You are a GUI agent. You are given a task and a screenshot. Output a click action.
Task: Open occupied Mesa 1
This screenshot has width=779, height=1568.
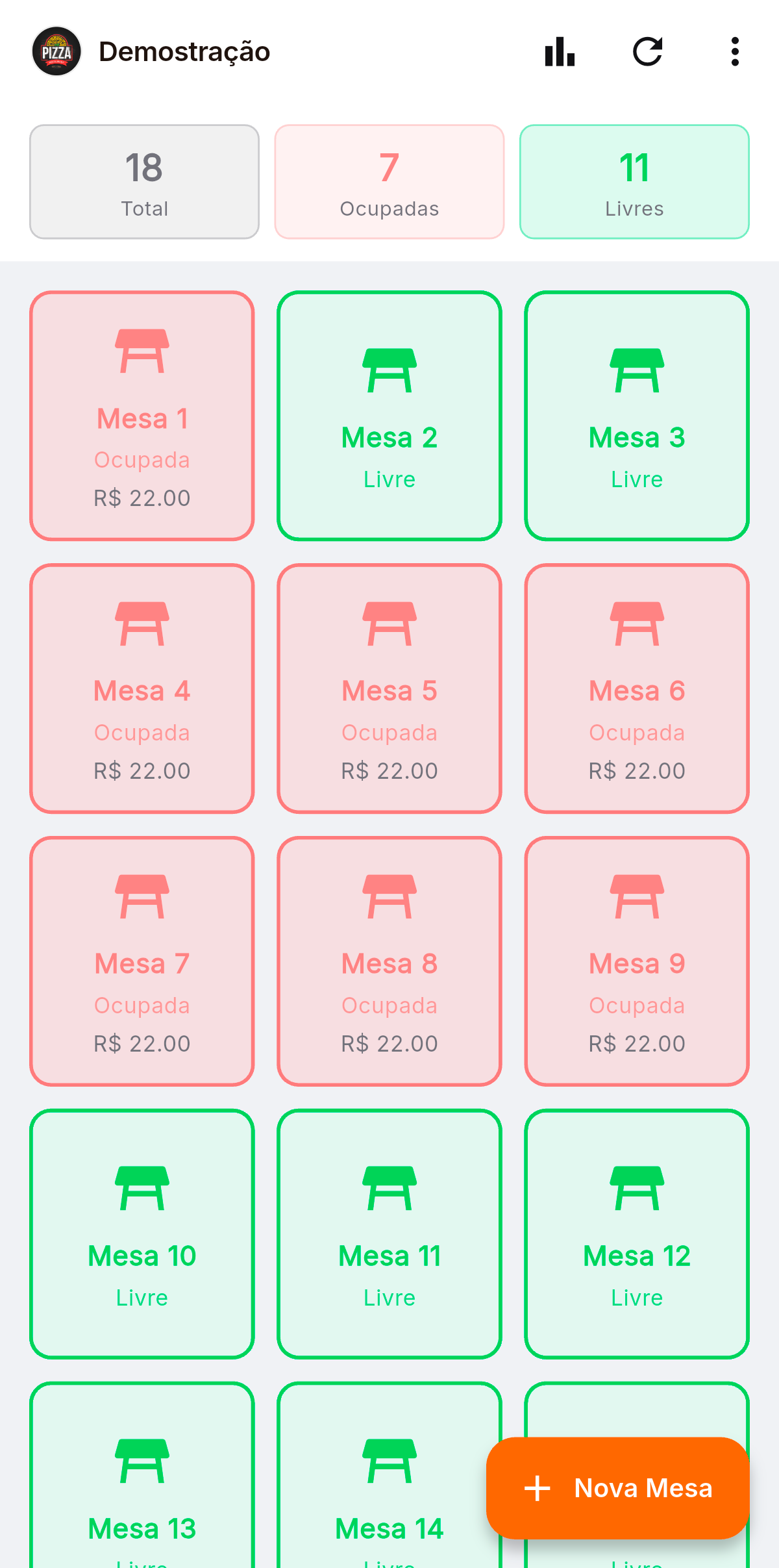[x=142, y=416]
